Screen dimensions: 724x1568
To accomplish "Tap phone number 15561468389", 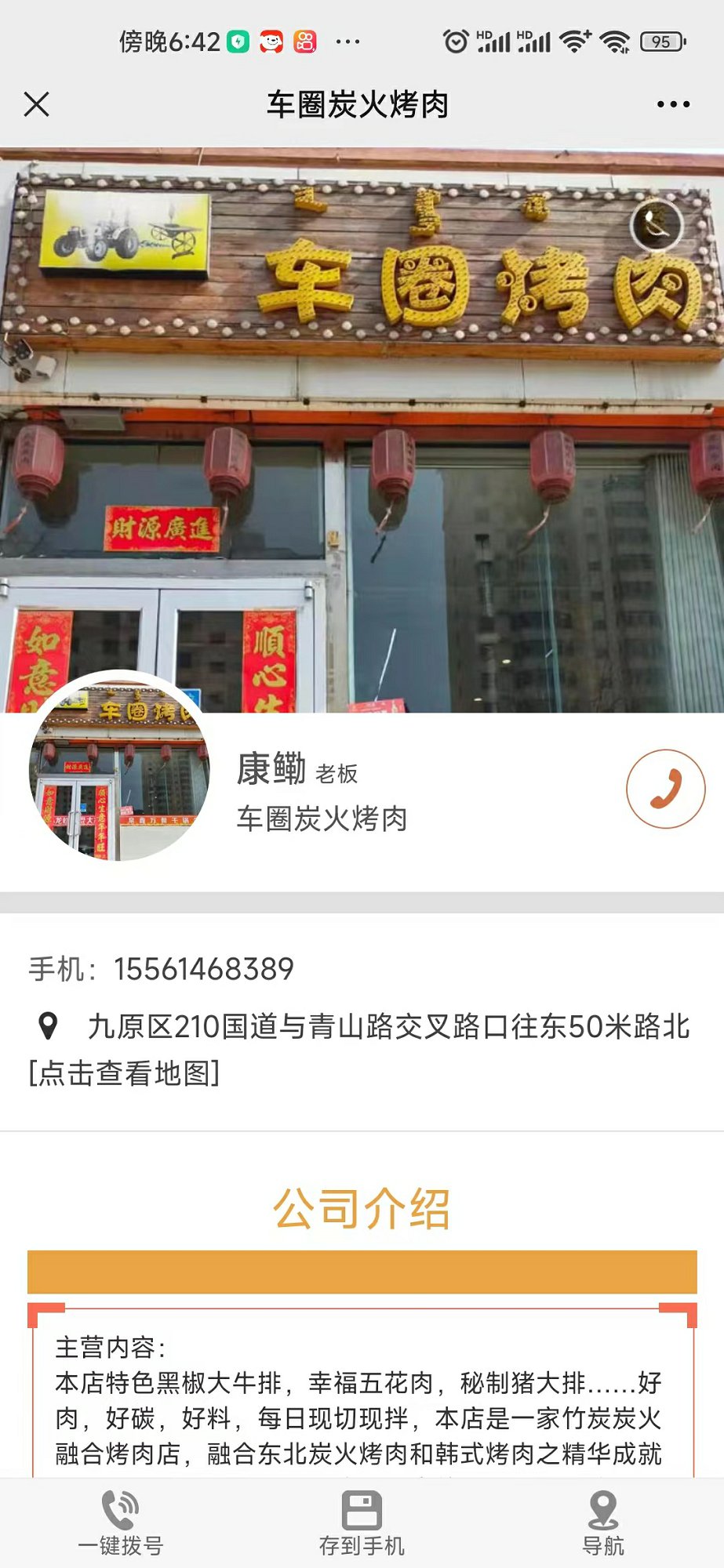I will tap(204, 969).
